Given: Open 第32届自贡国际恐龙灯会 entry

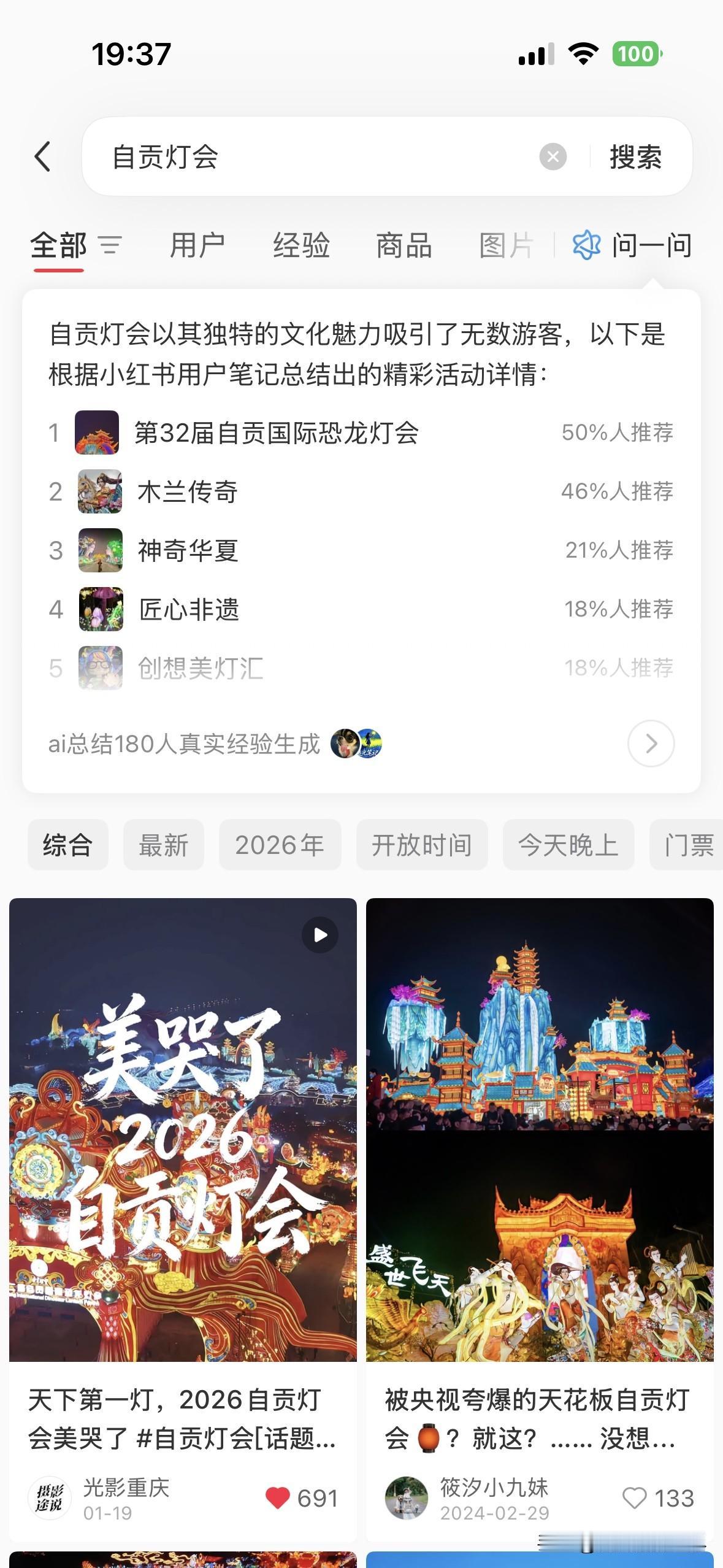Looking at the screenshot, I should pyautogui.click(x=277, y=432).
